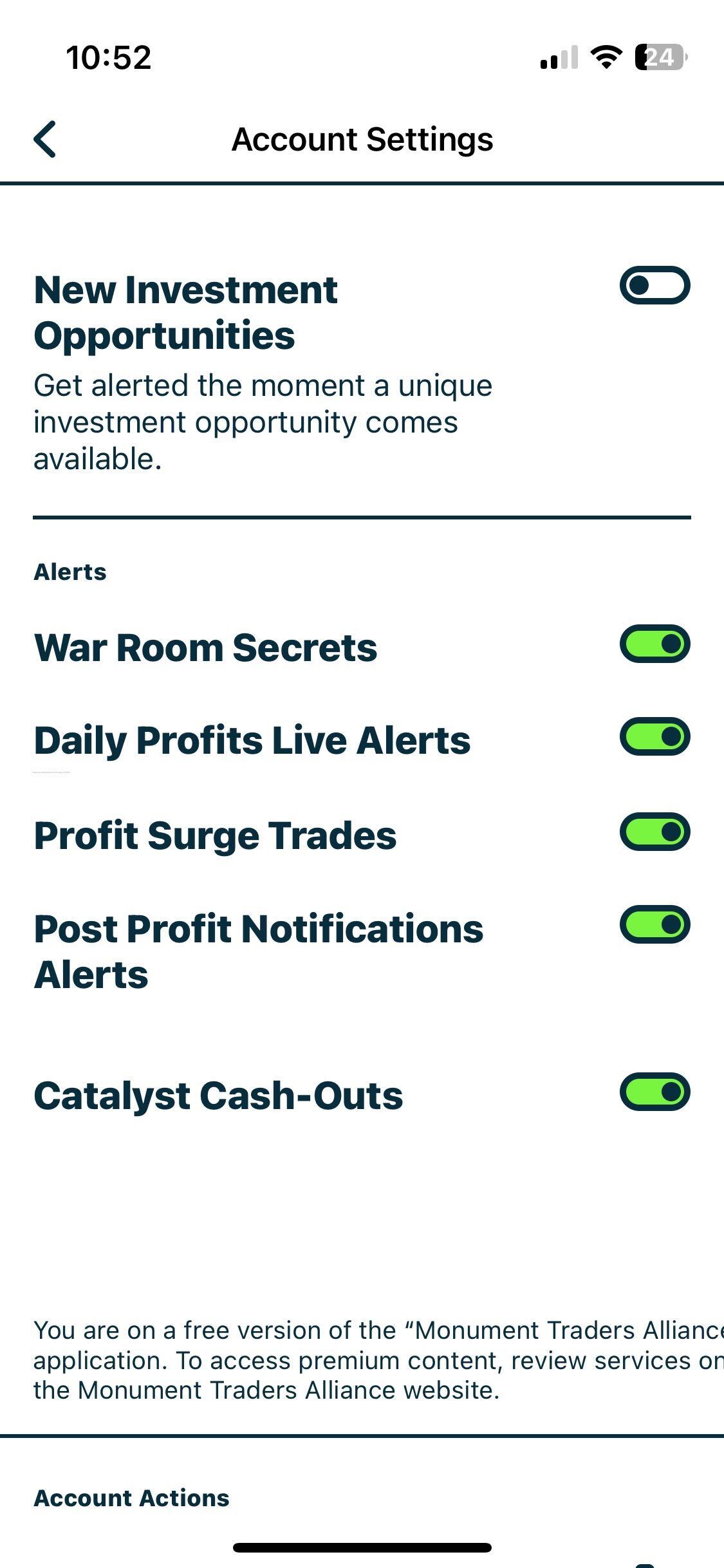Tap the Account Settings title
This screenshot has height=1568, width=724.
point(362,139)
